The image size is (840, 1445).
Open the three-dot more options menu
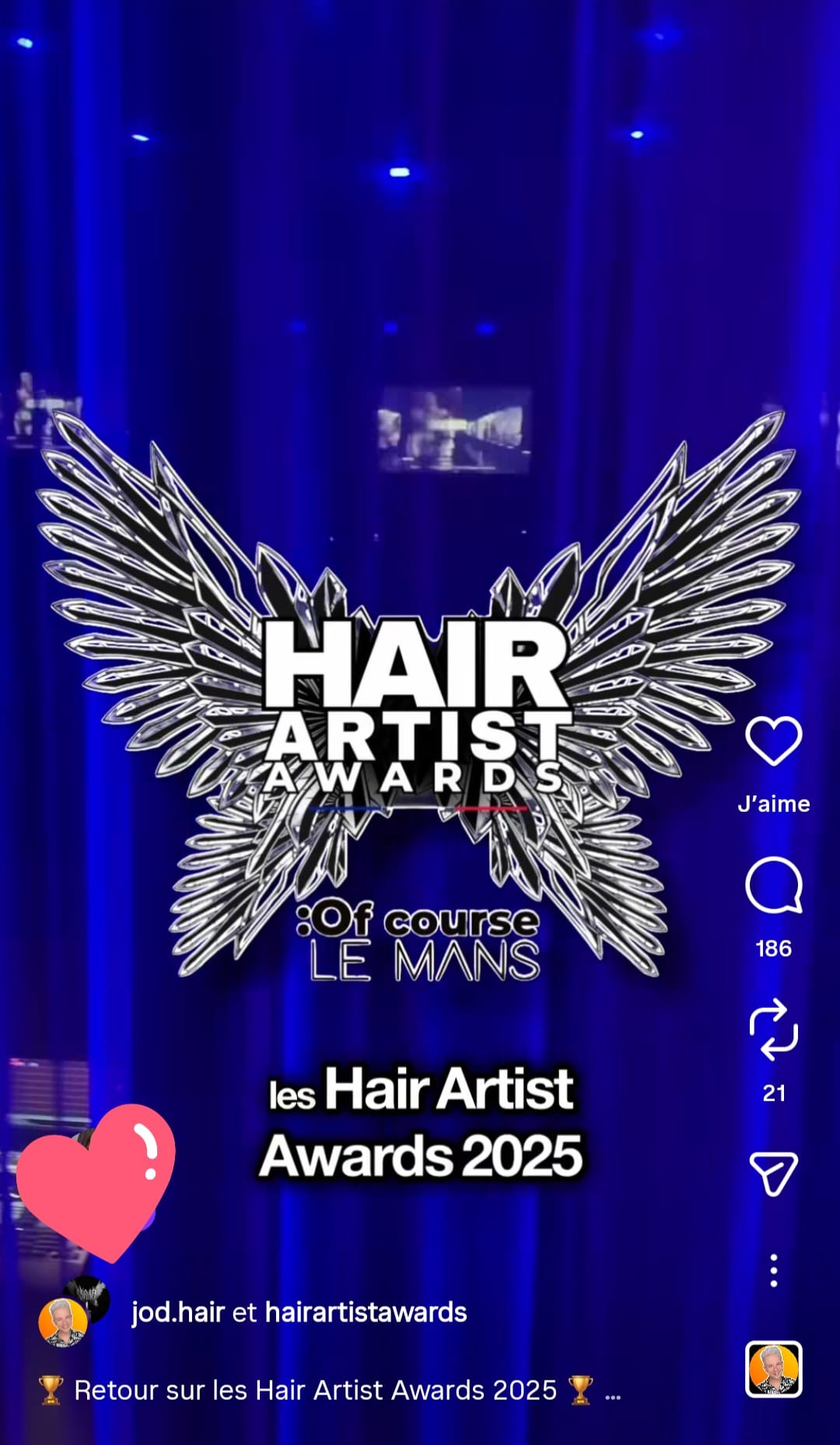click(x=773, y=1270)
